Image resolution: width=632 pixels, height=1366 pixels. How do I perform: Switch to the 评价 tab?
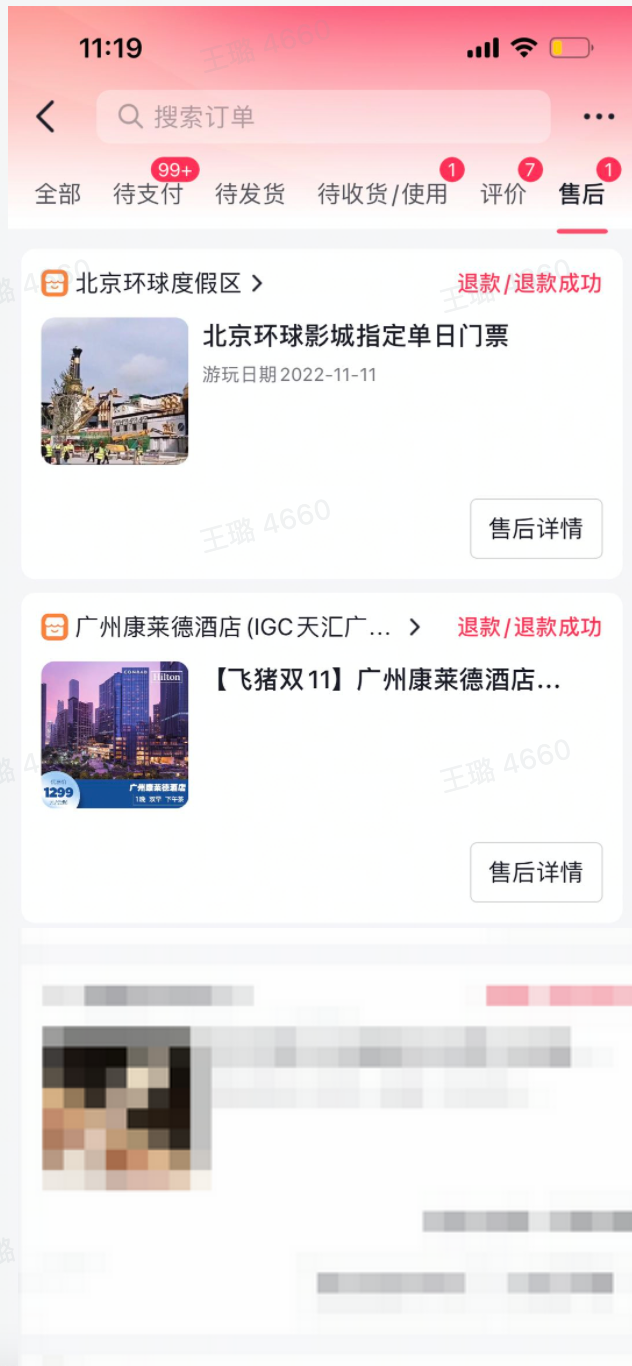(503, 194)
